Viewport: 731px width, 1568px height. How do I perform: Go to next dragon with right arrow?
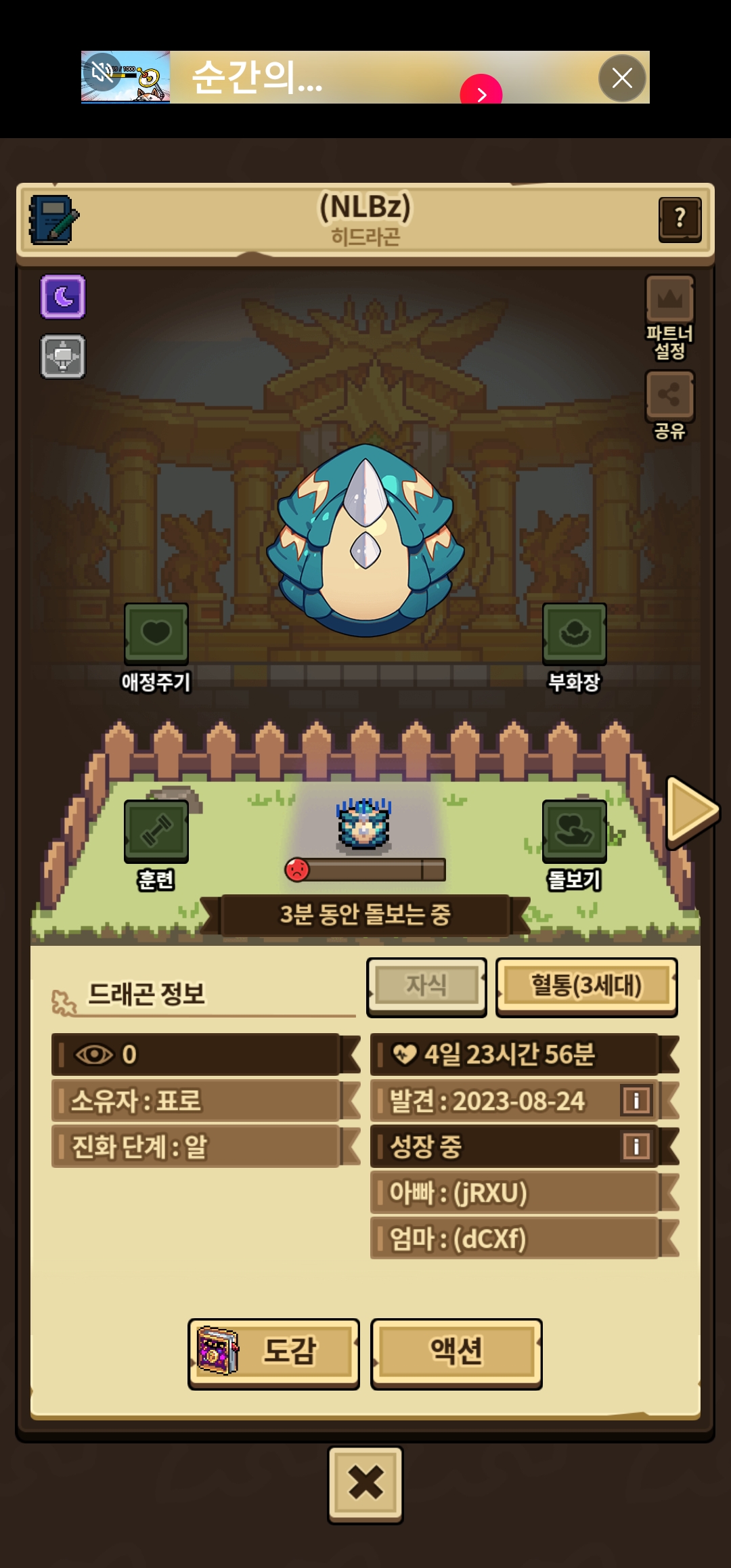point(692,811)
